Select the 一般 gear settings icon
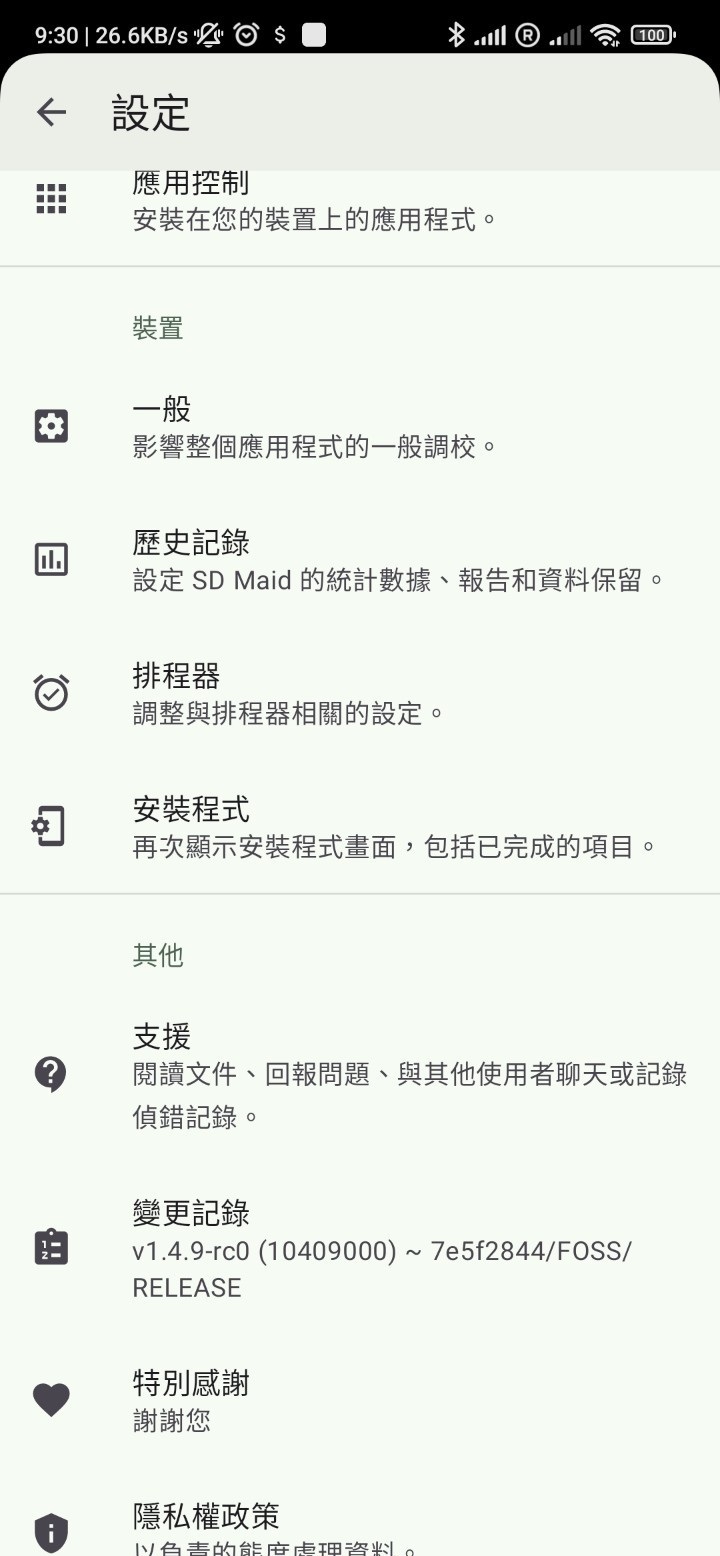This screenshot has height=1556, width=720. 50,425
